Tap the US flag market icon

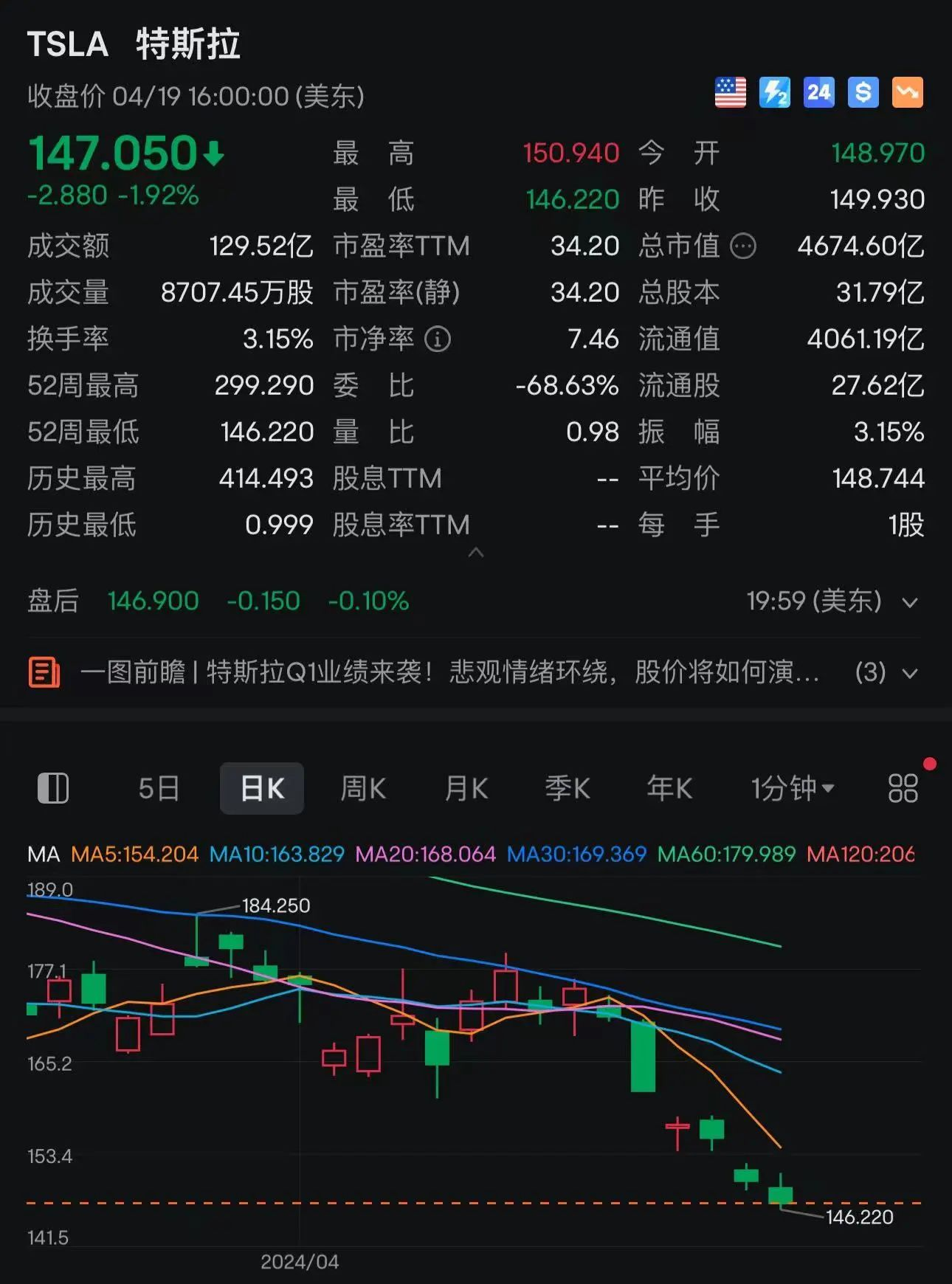click(x=731, y=92)
